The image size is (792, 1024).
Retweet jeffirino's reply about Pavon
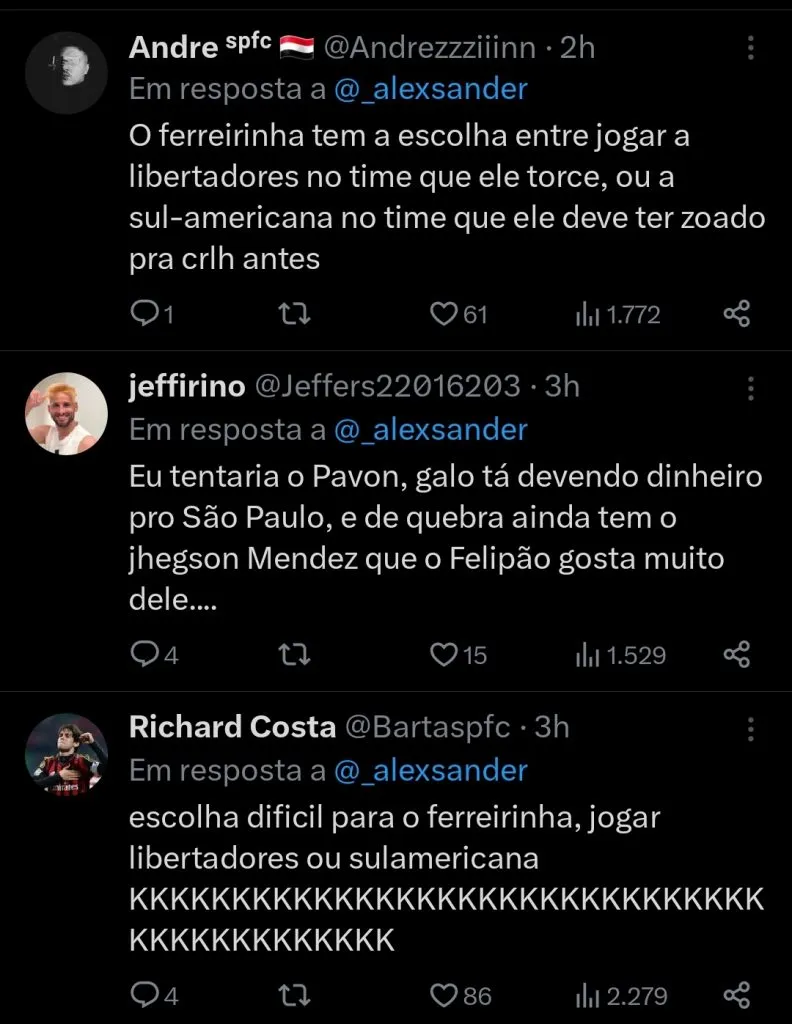[293, 655]
